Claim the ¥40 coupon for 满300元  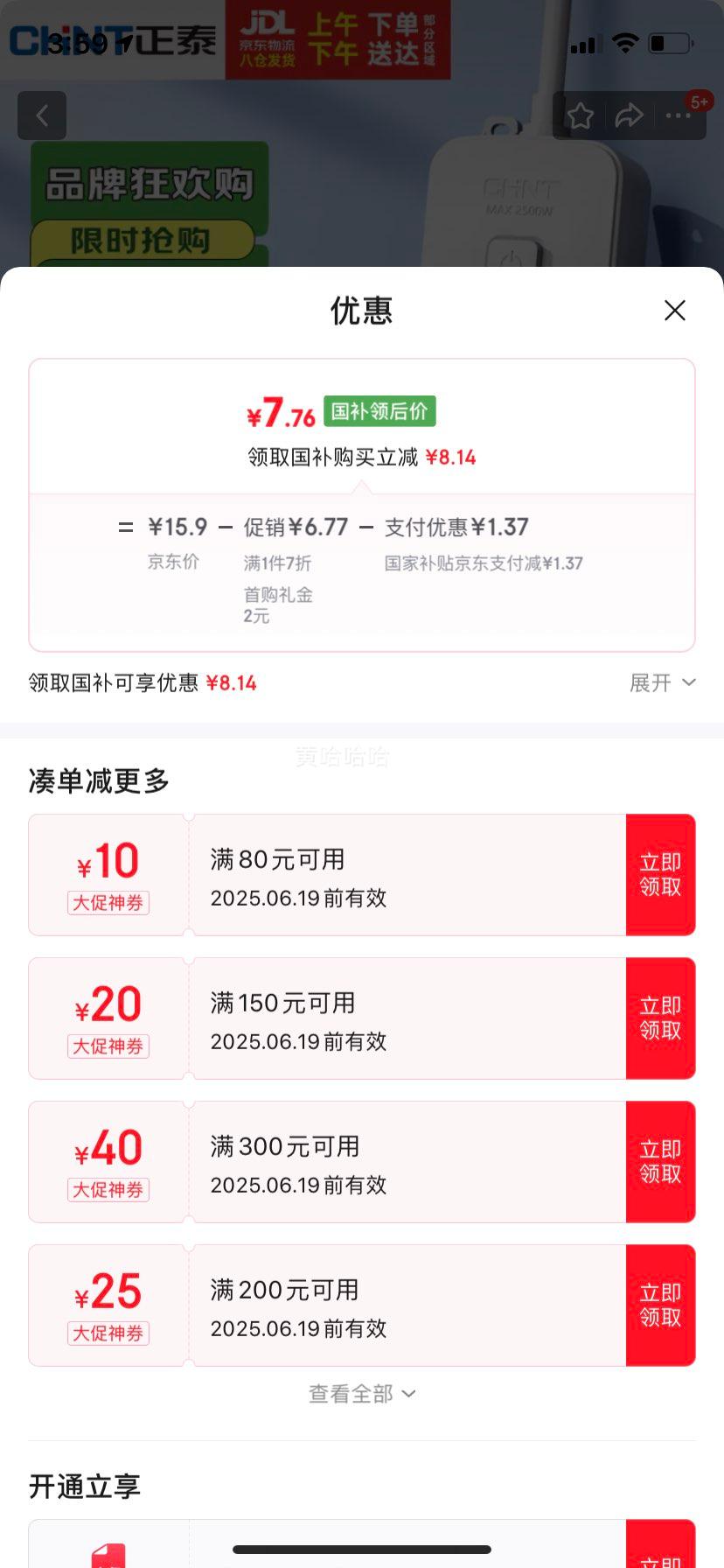coord(660,1162)
